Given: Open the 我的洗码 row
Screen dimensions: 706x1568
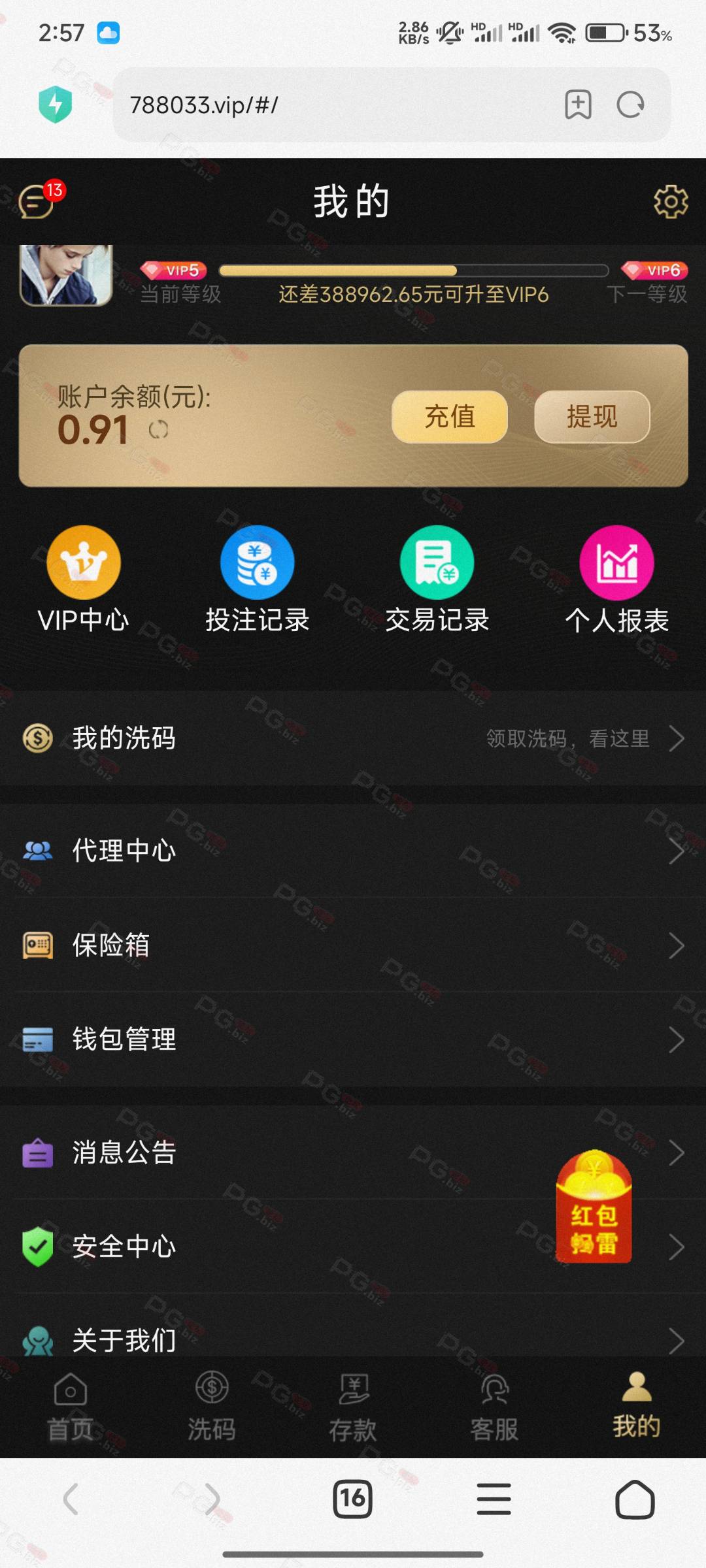Looking at the screenshot, I should tap(353, 738).
